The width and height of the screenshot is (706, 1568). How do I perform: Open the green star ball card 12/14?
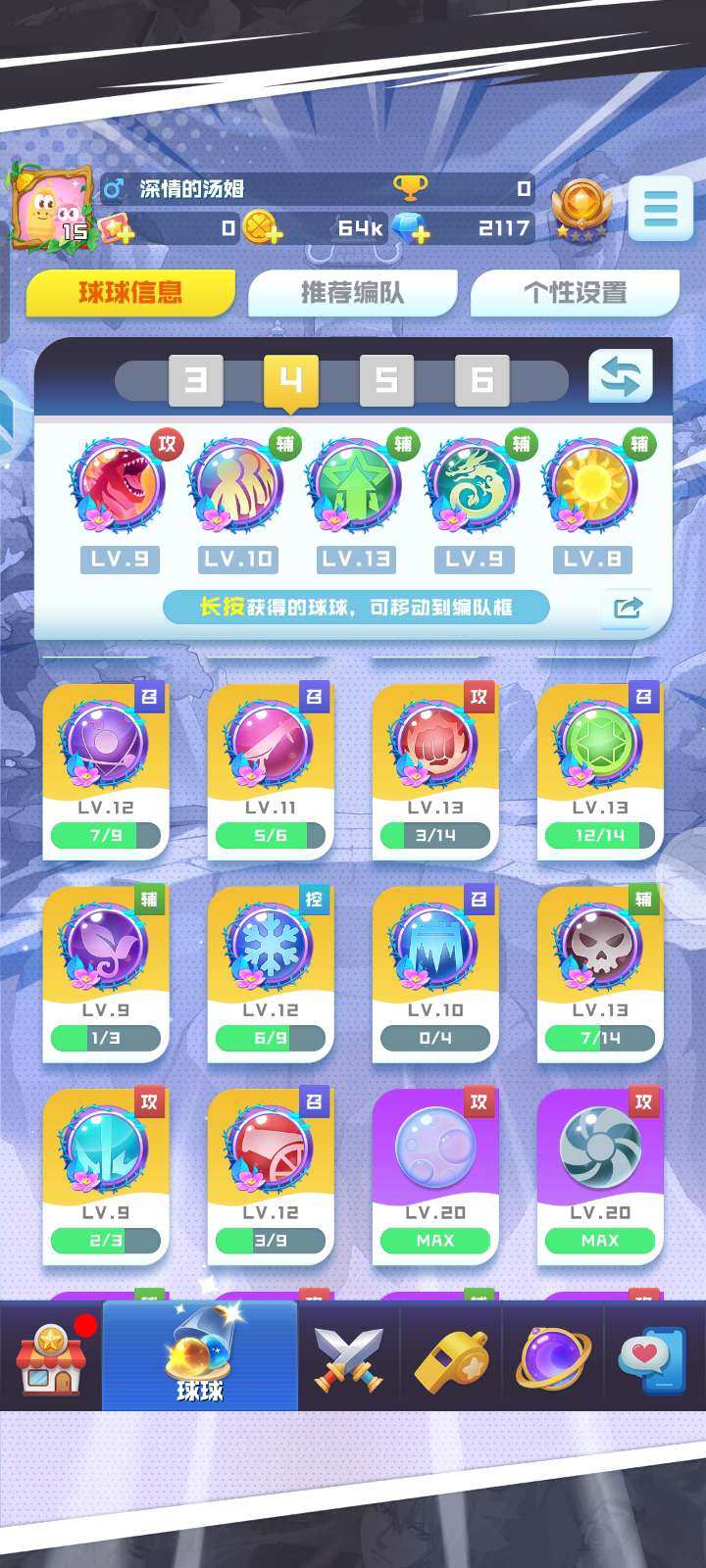click(x=599, y=769)
